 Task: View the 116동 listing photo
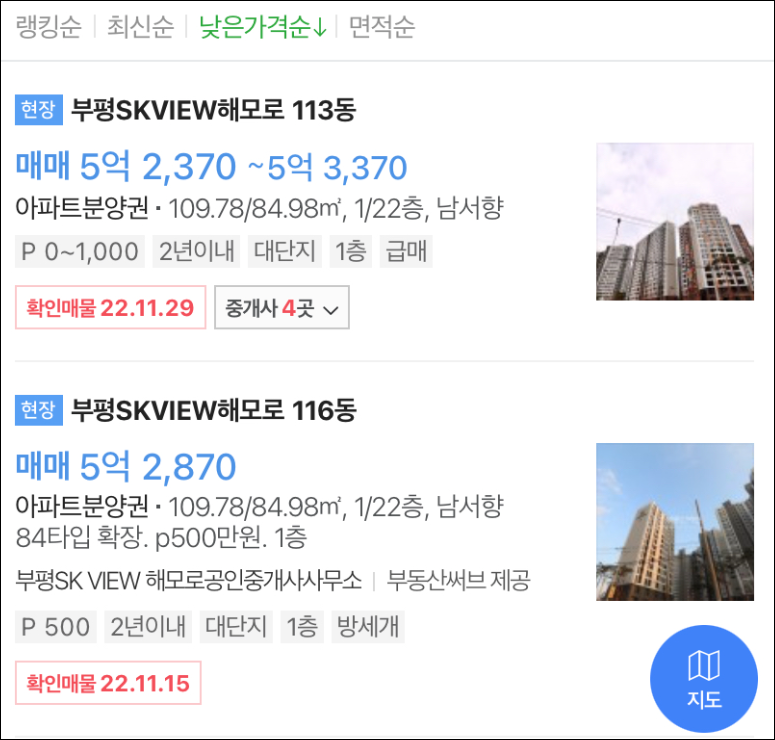675,521
